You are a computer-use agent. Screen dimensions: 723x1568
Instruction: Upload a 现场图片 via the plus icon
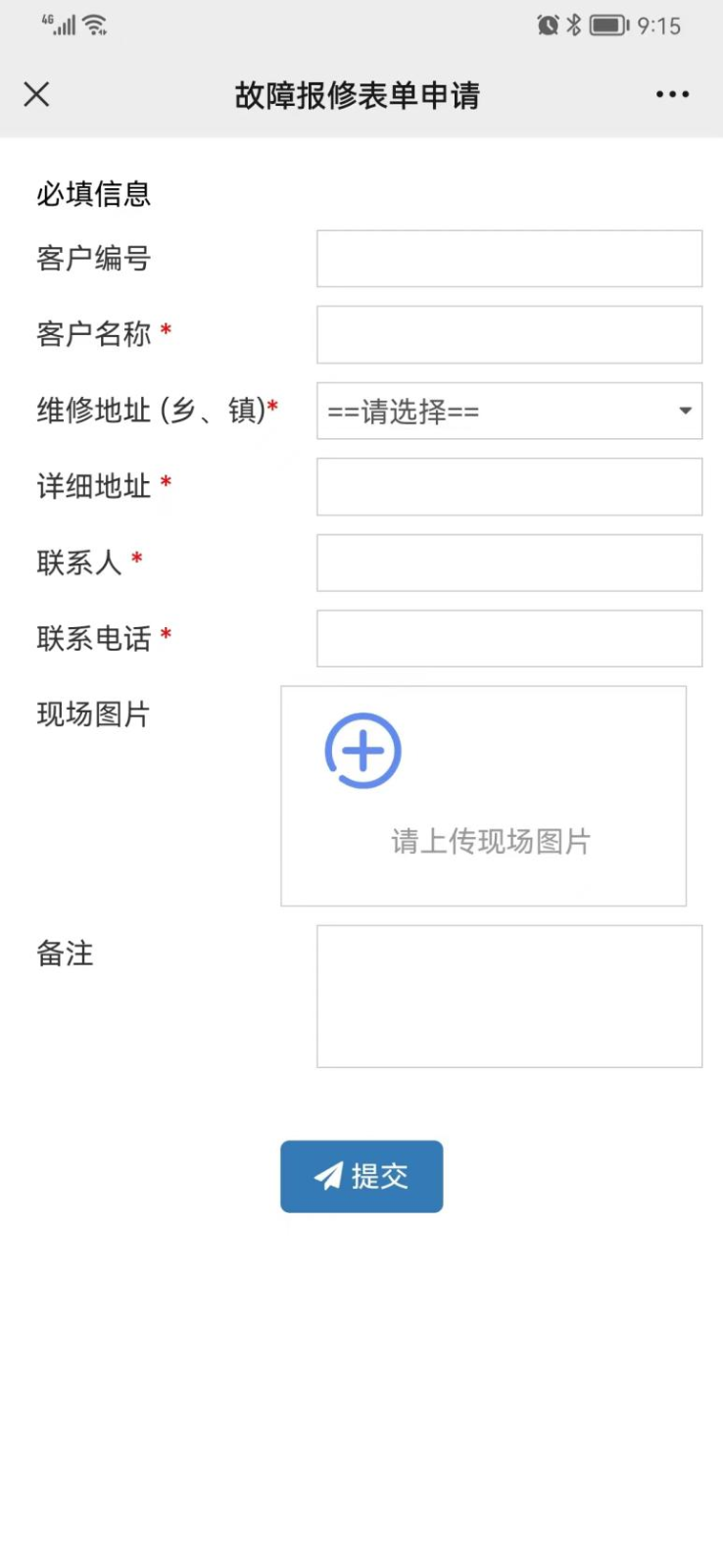coord(363,751)
